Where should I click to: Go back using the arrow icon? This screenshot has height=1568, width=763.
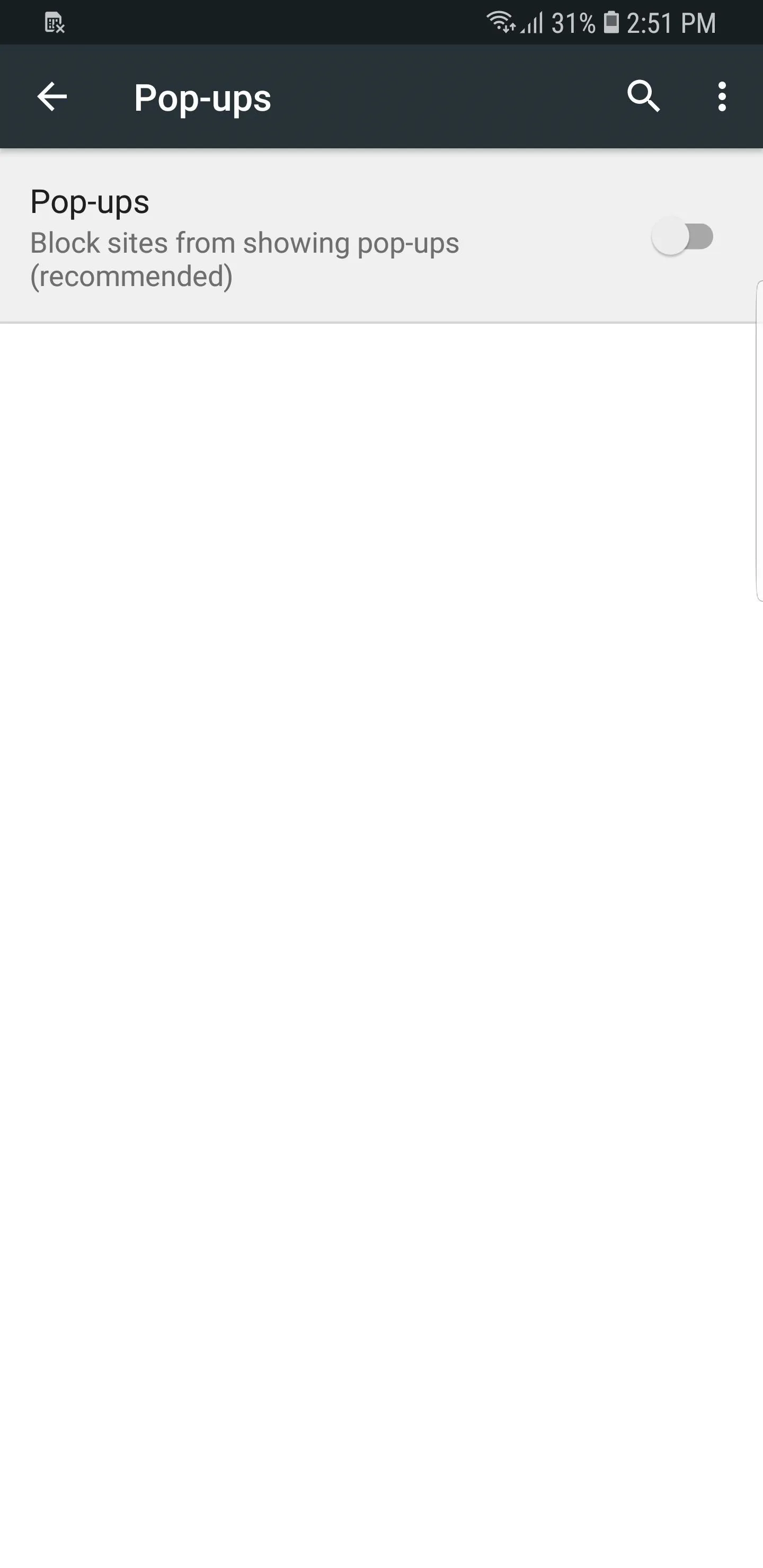tap(52, 97)
